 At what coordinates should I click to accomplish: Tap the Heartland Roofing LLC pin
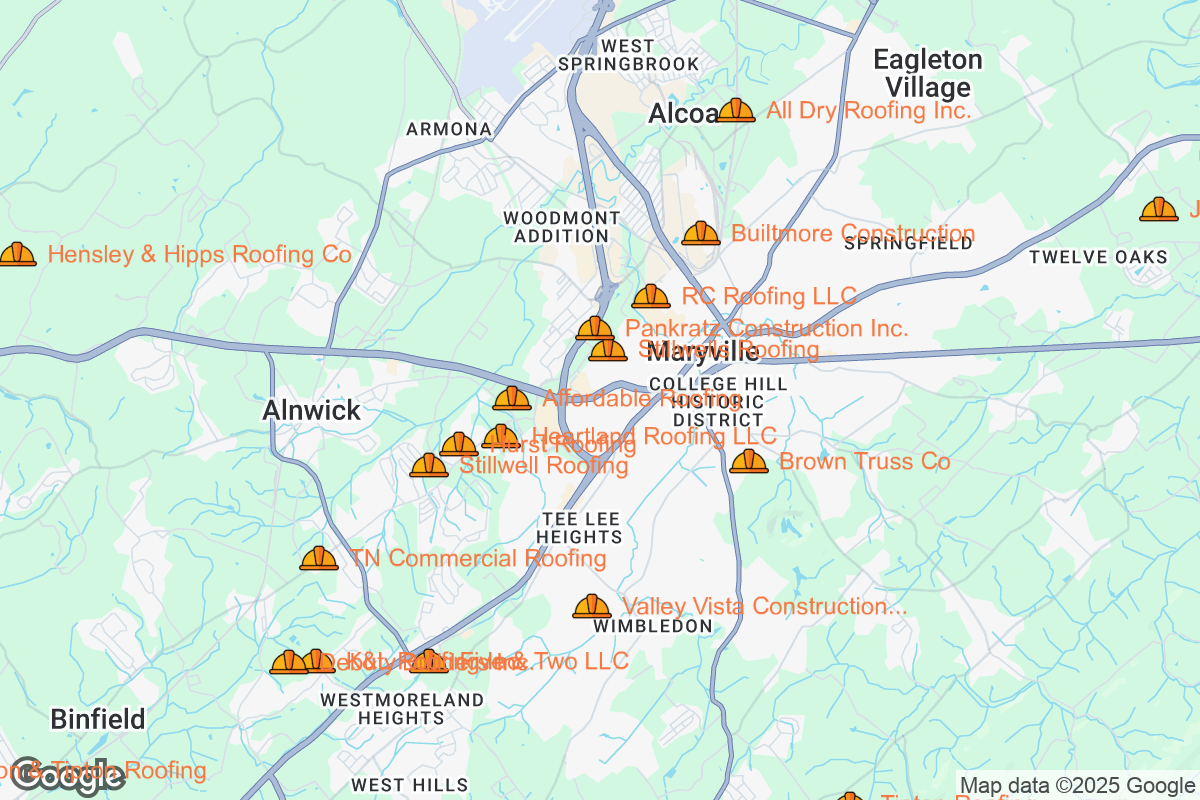coord(501,437)
